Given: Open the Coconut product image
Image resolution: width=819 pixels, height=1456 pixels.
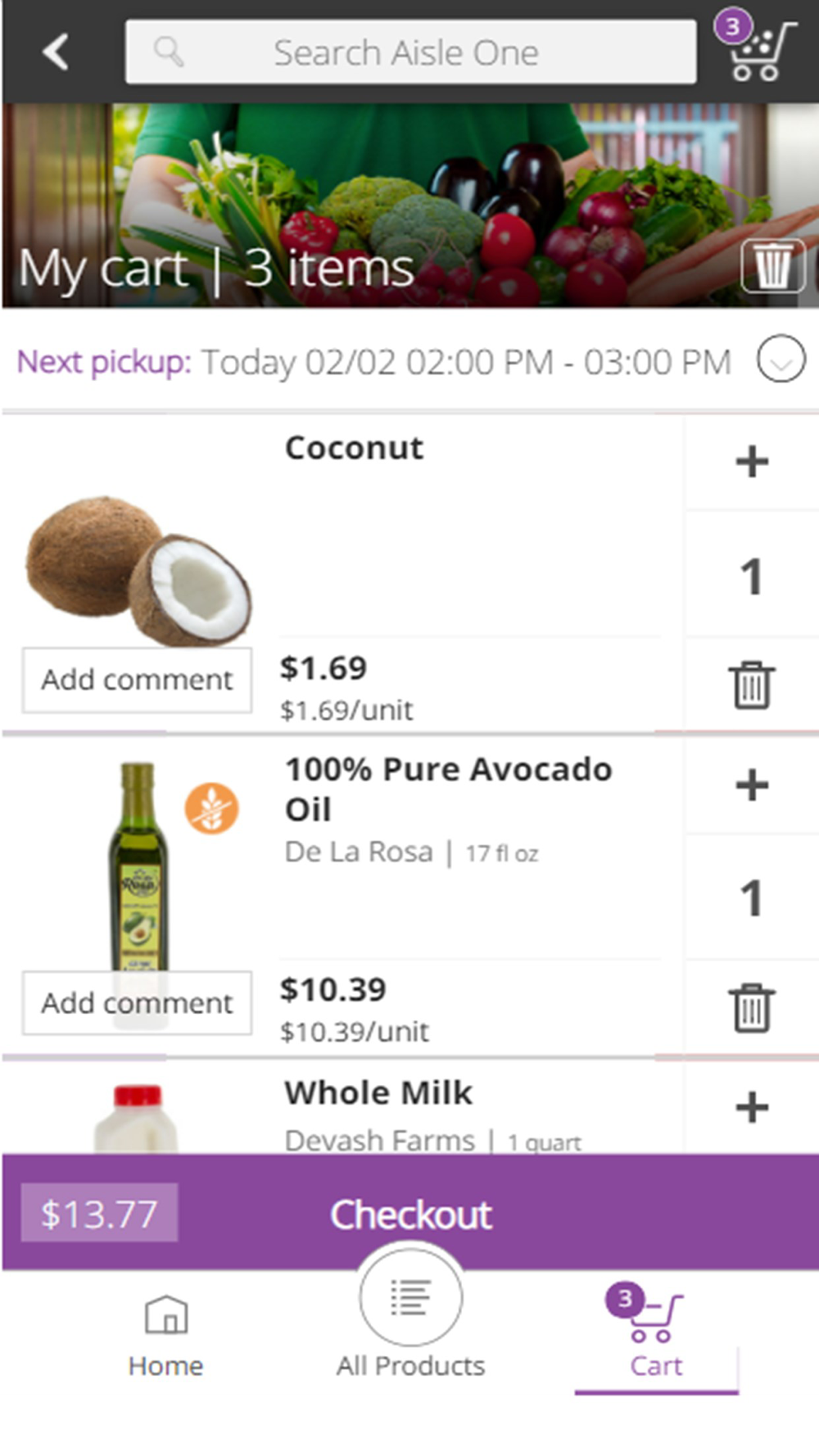Looking at the screenshot, I should pos(138,569).
